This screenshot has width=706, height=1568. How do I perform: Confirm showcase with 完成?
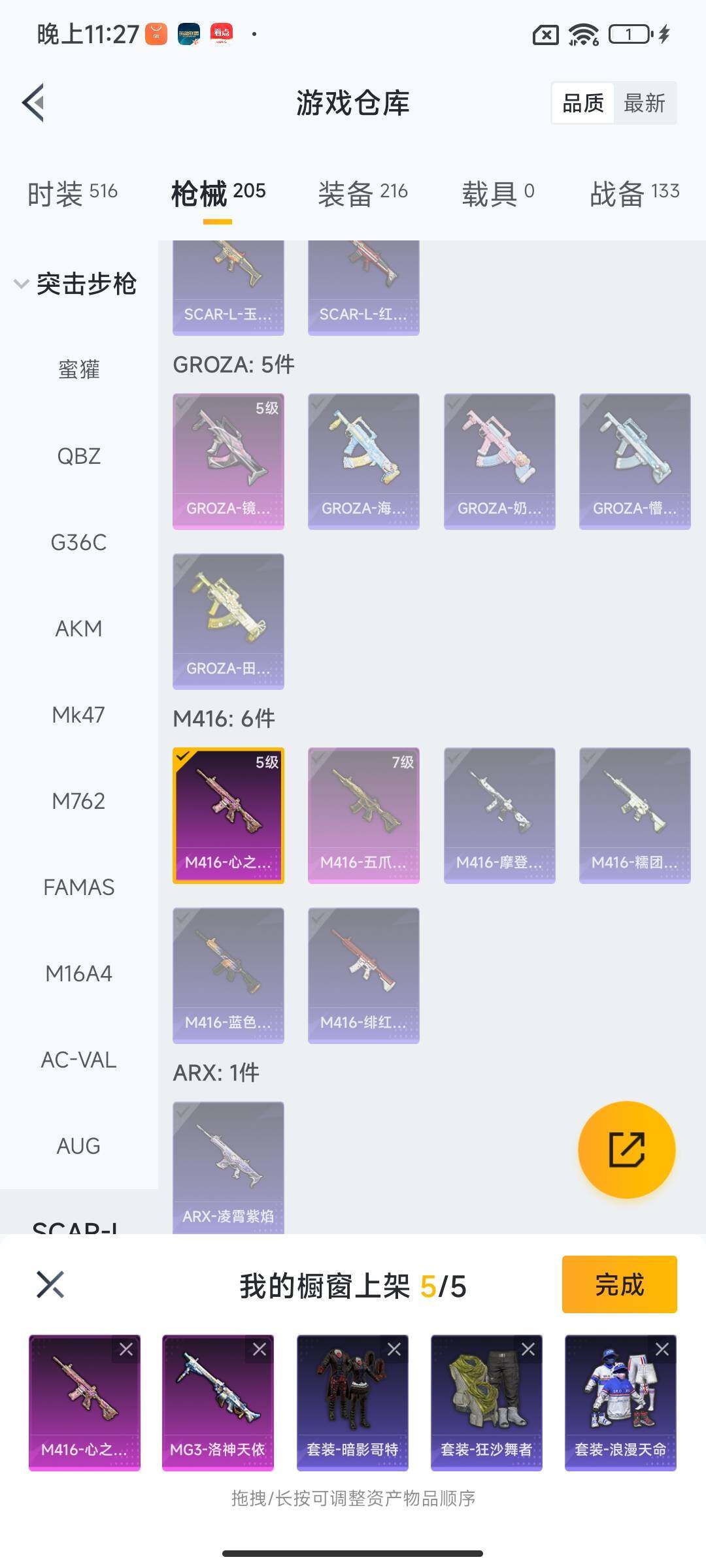click(x=618, y=1284)
